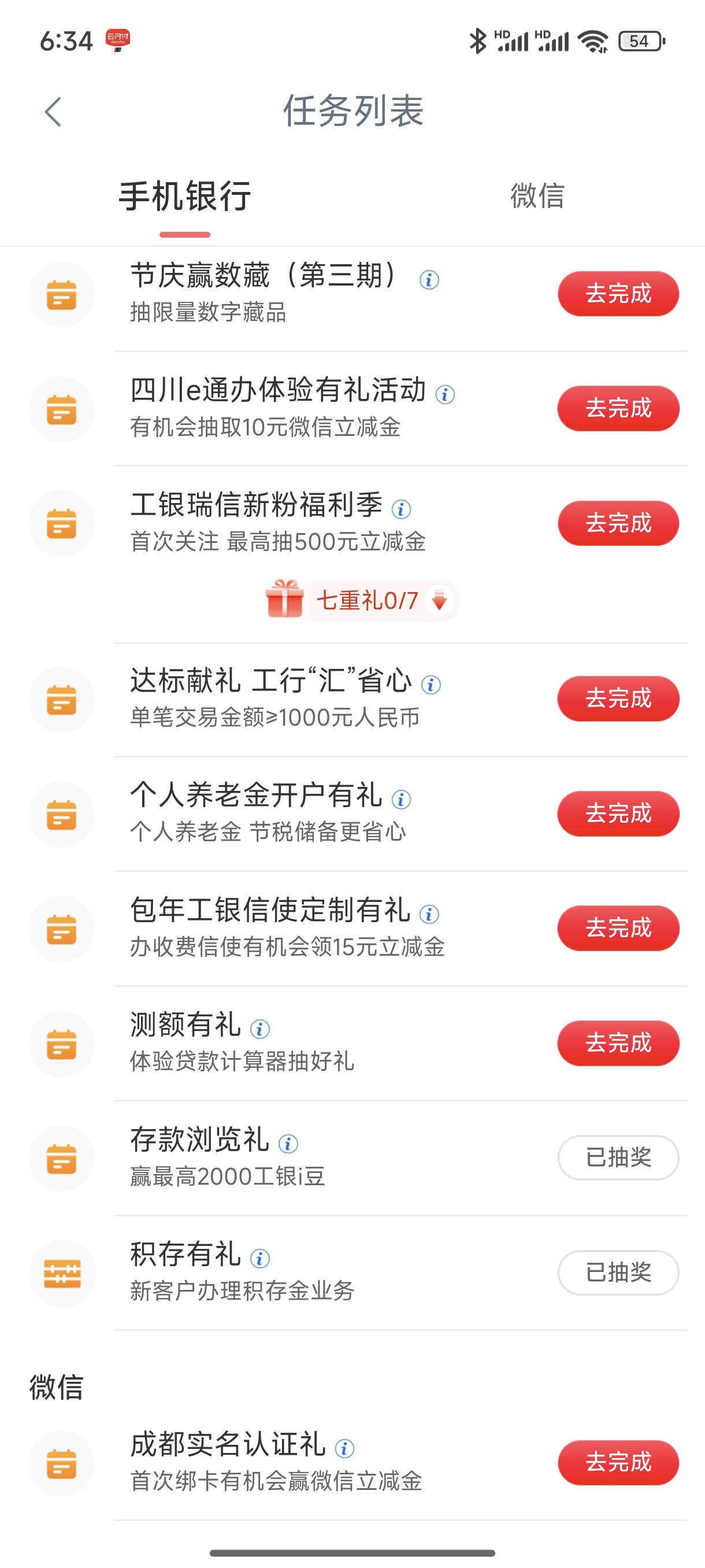This screenshot has height=1568, width=705.
Task: Show info for 个人养老金开户有礼
Action: coord(401,799)
